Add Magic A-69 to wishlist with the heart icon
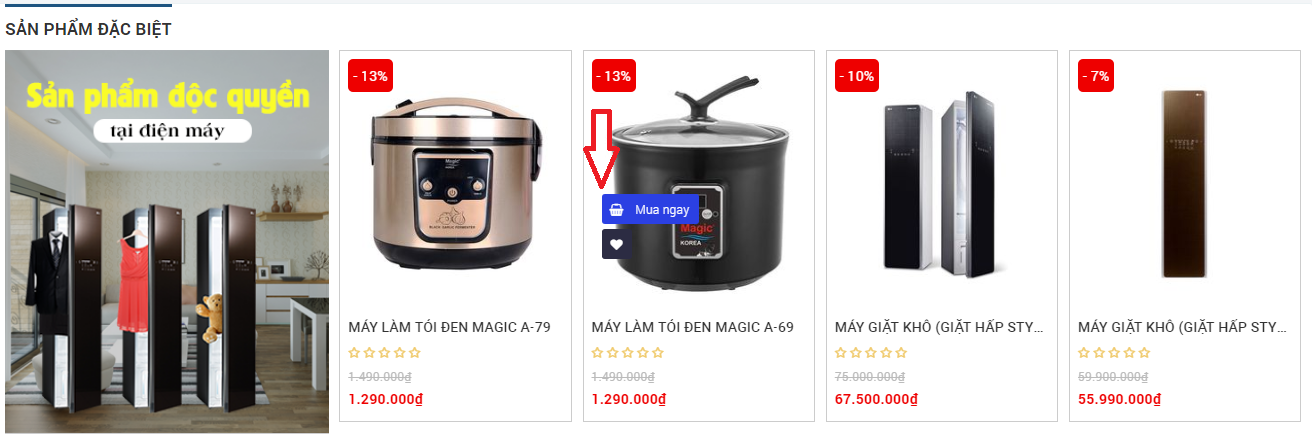Image resolution: width=1312 pixels, height=437 pixels. 616,244
